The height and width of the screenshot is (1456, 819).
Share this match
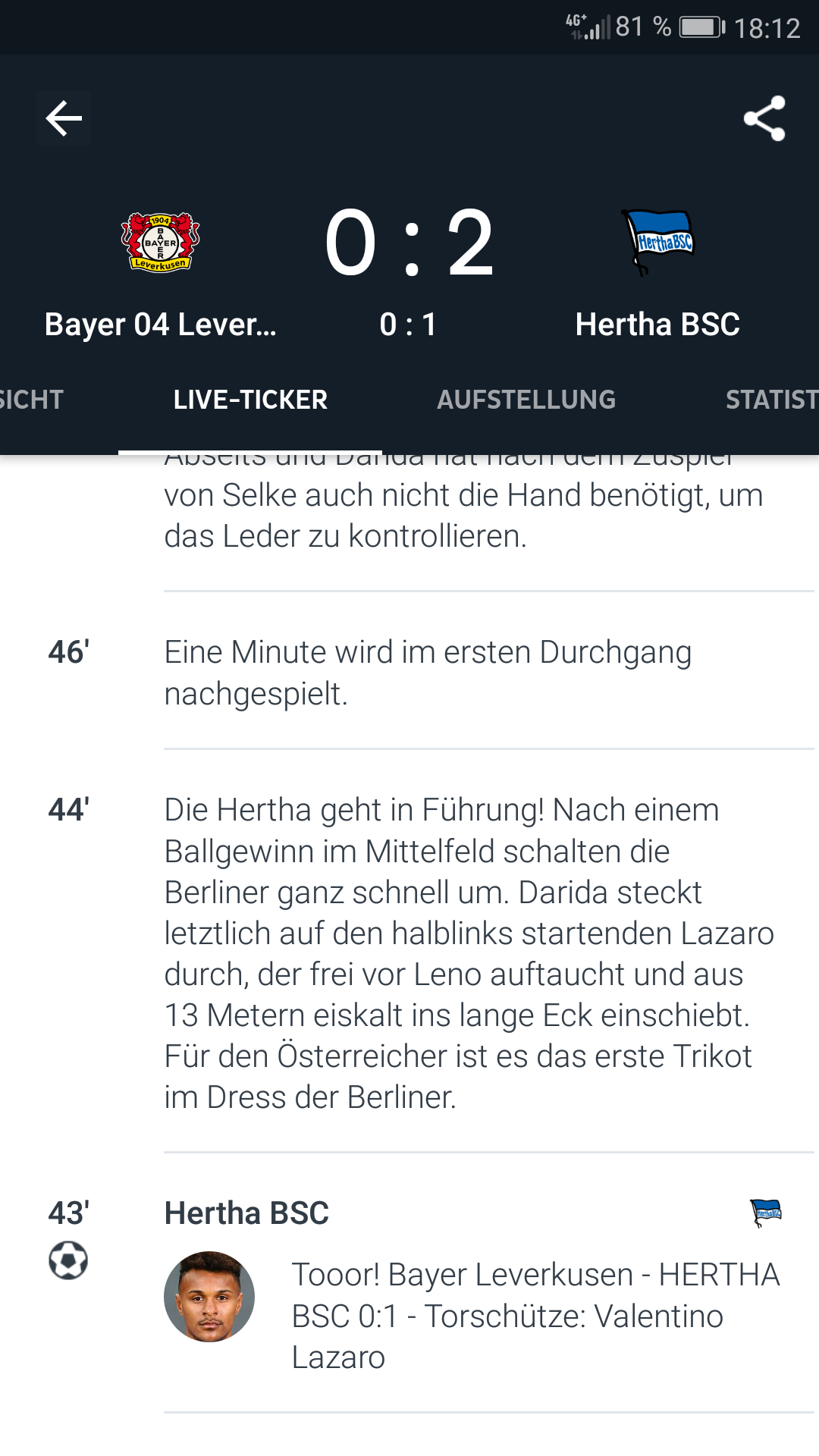pyautogui.click(x=764, y=118)
